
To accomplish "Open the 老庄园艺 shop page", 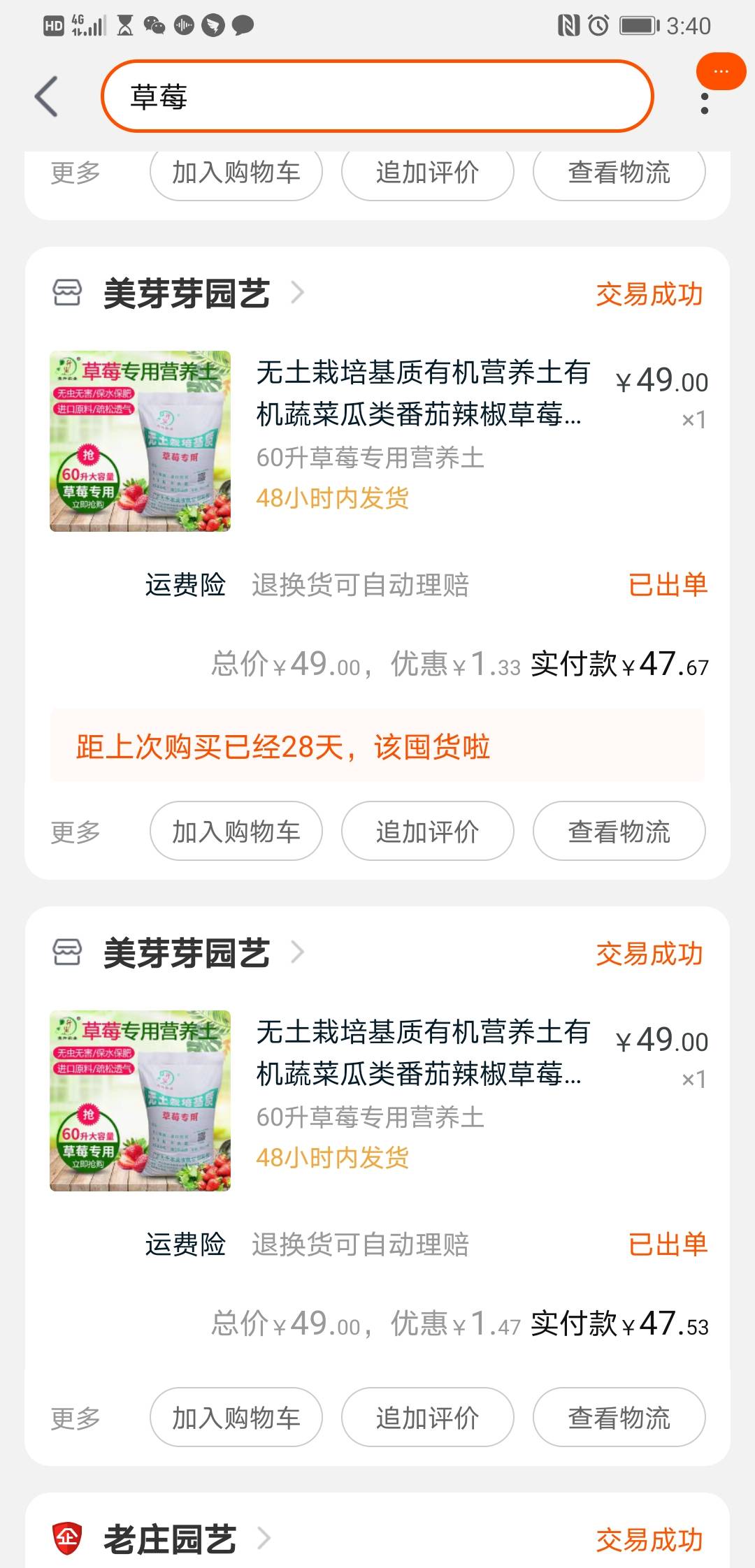I will [x=170, y=1539].
